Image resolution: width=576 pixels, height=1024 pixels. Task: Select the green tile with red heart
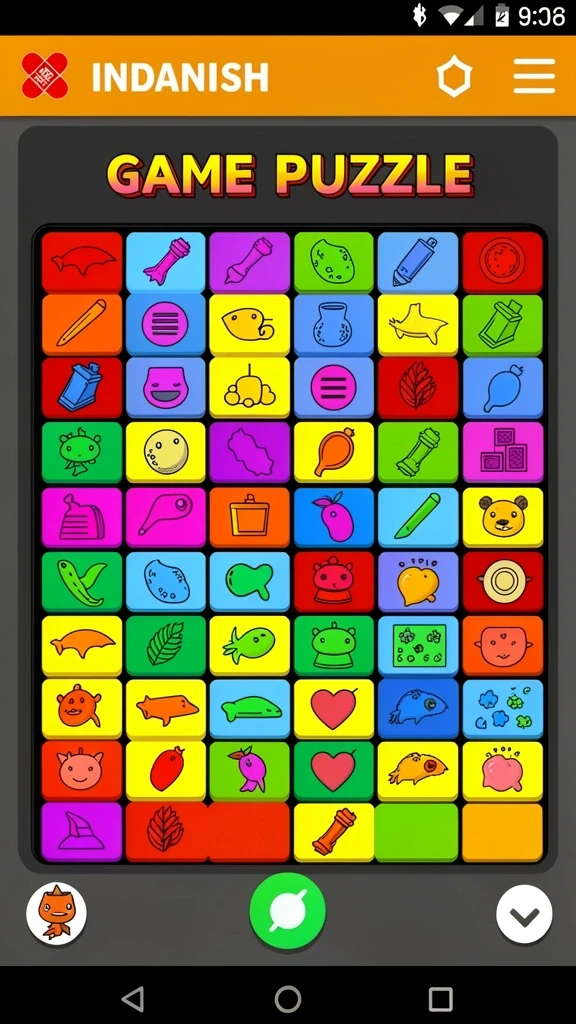[x=334, y=771]
